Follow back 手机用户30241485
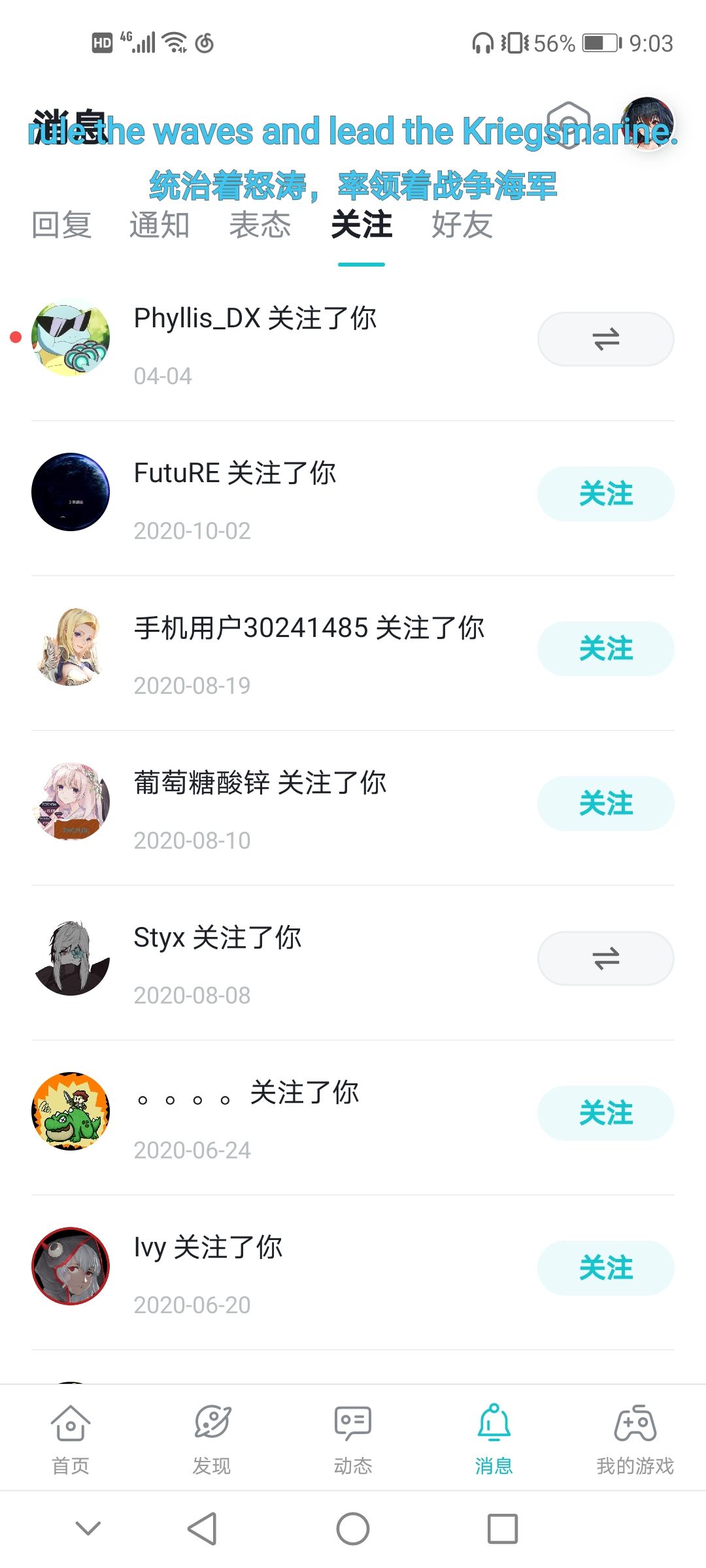706x1568 pixels. click(605, 649)
